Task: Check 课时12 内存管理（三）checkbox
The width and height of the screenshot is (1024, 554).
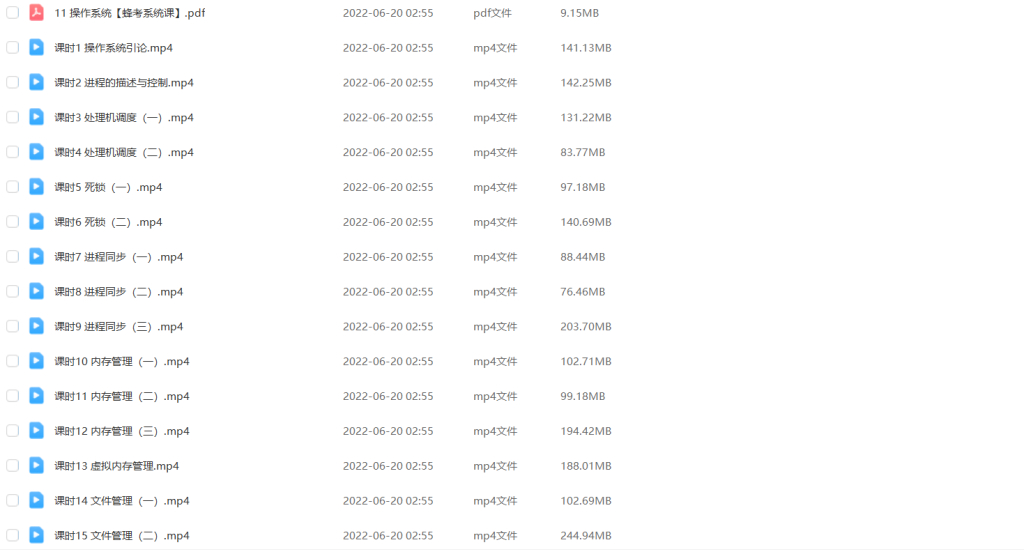Action: click(x=13, y=431)
